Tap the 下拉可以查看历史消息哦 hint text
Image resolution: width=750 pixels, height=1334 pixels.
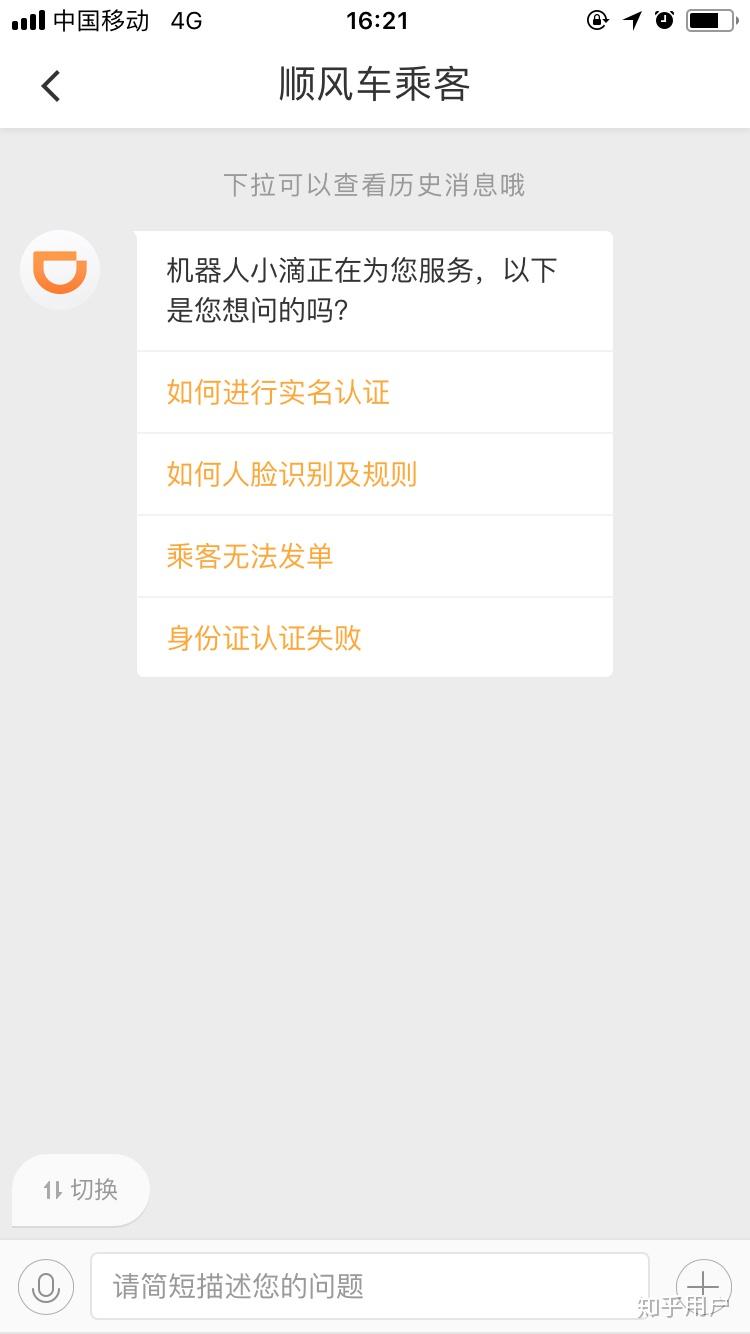tap(375, 185)
